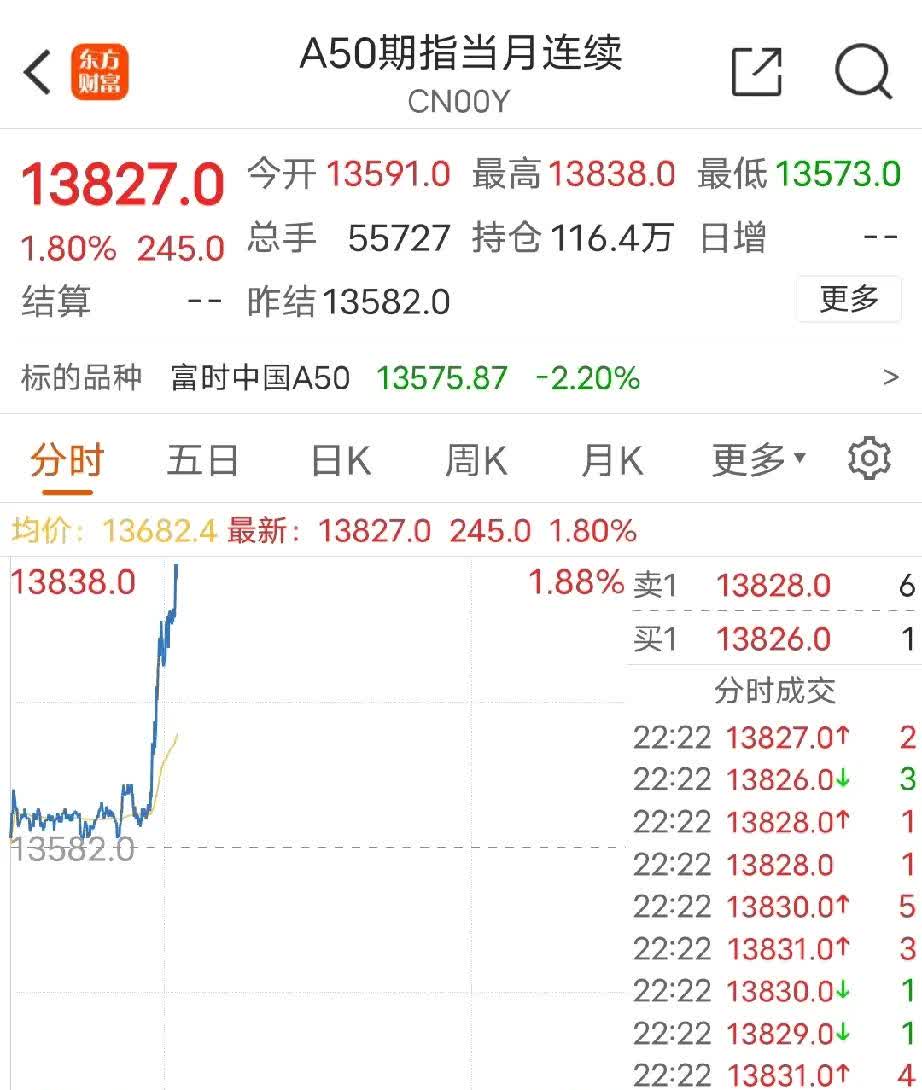Select the 13828.0 ask quote
This screenshot has width=922, height=1090.
(x=775, y=586)
